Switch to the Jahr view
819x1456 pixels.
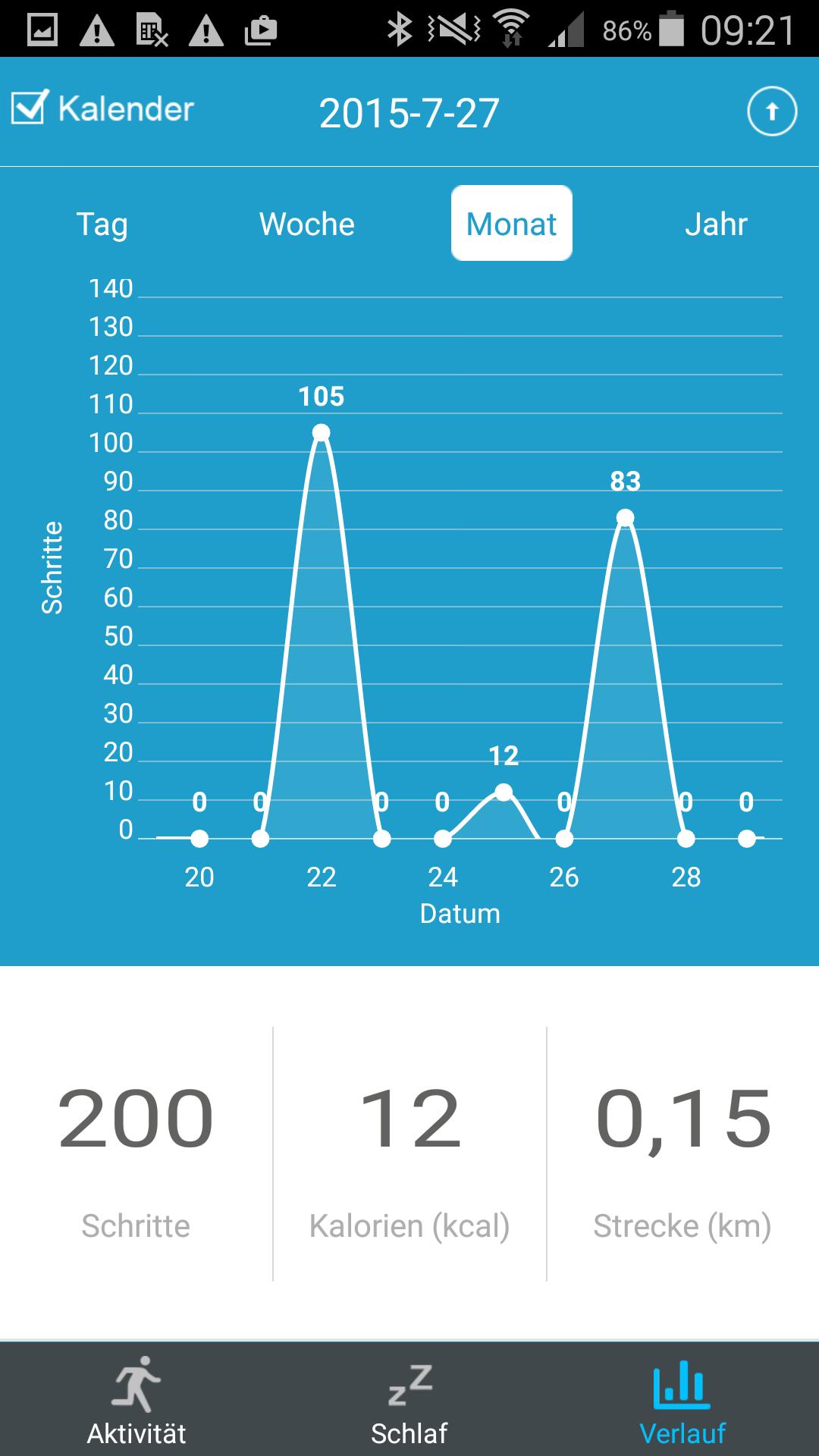[716, 224]
